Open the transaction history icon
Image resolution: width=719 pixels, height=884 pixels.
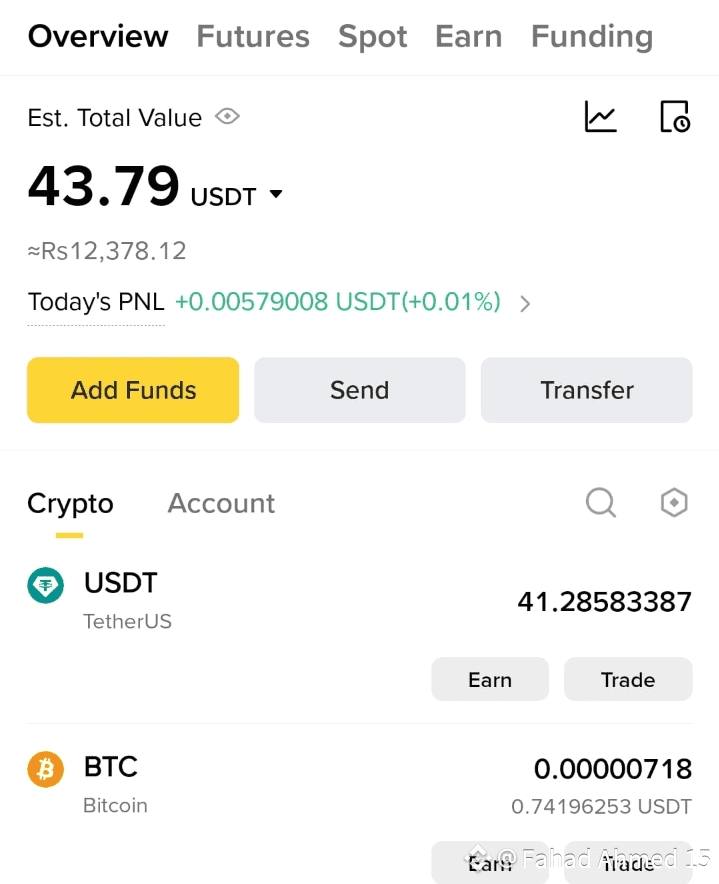675,117
